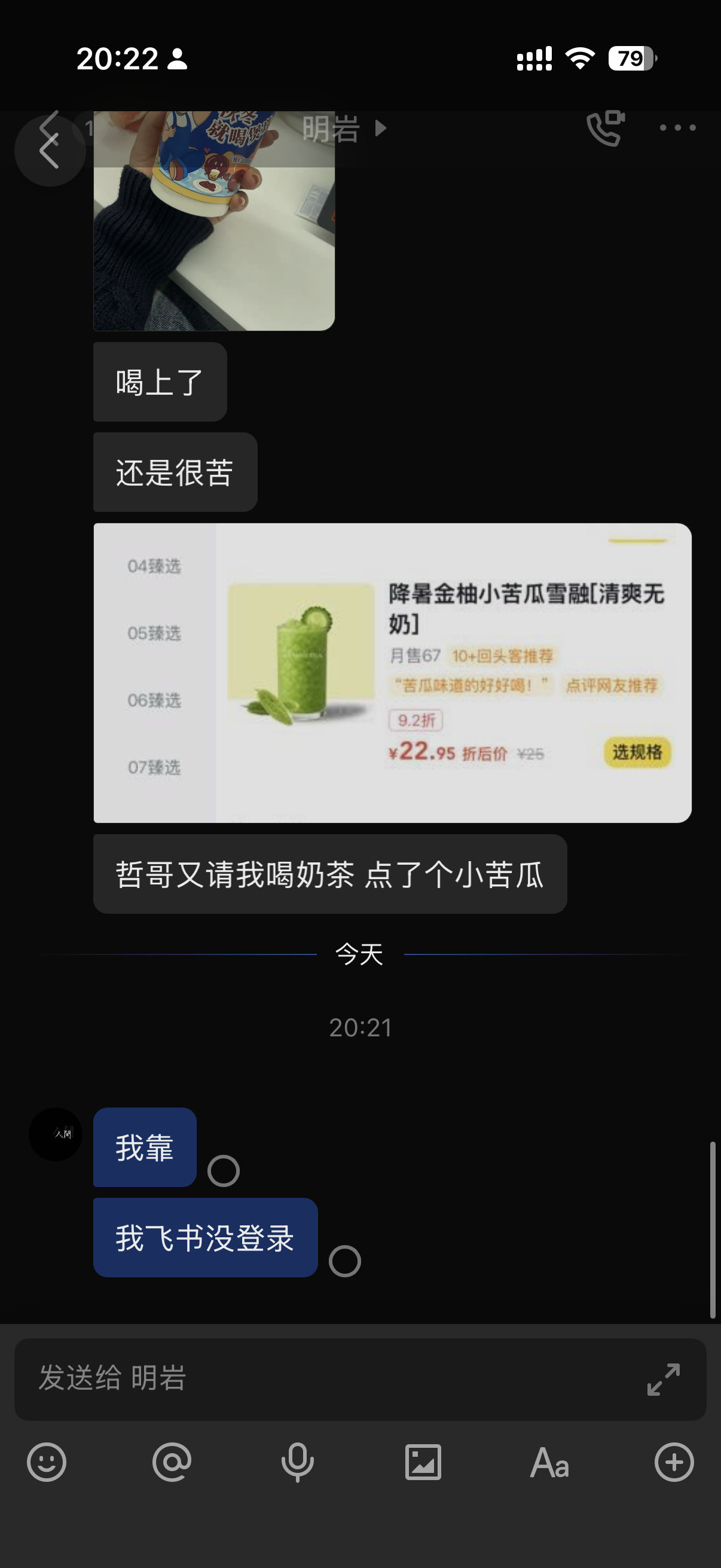Start a voice or video call
Viewport: 721px width, 1568px height.
point(606,128)
